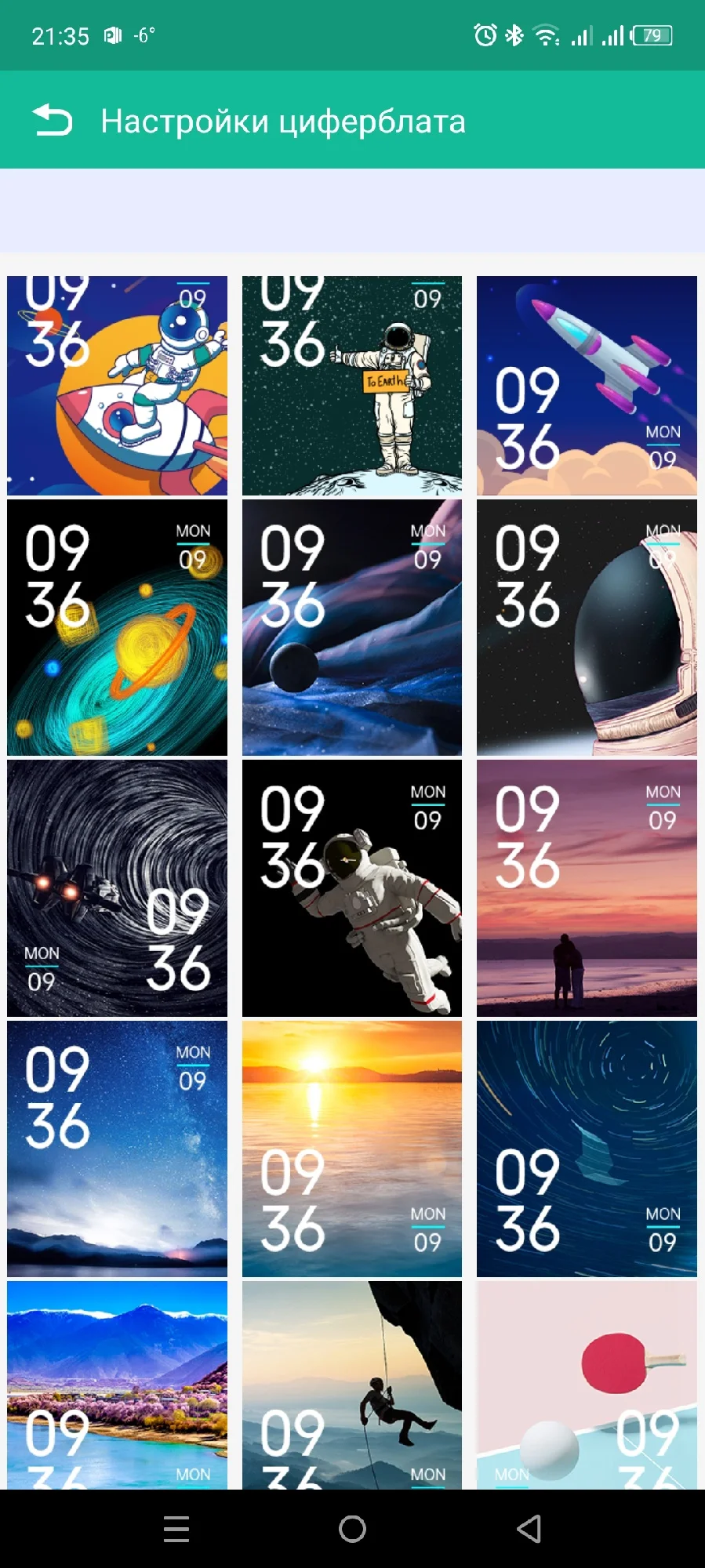The image size is (705, 1568).
Task: Pick the blue star trails watch face
Action: tap(587, 1149)
